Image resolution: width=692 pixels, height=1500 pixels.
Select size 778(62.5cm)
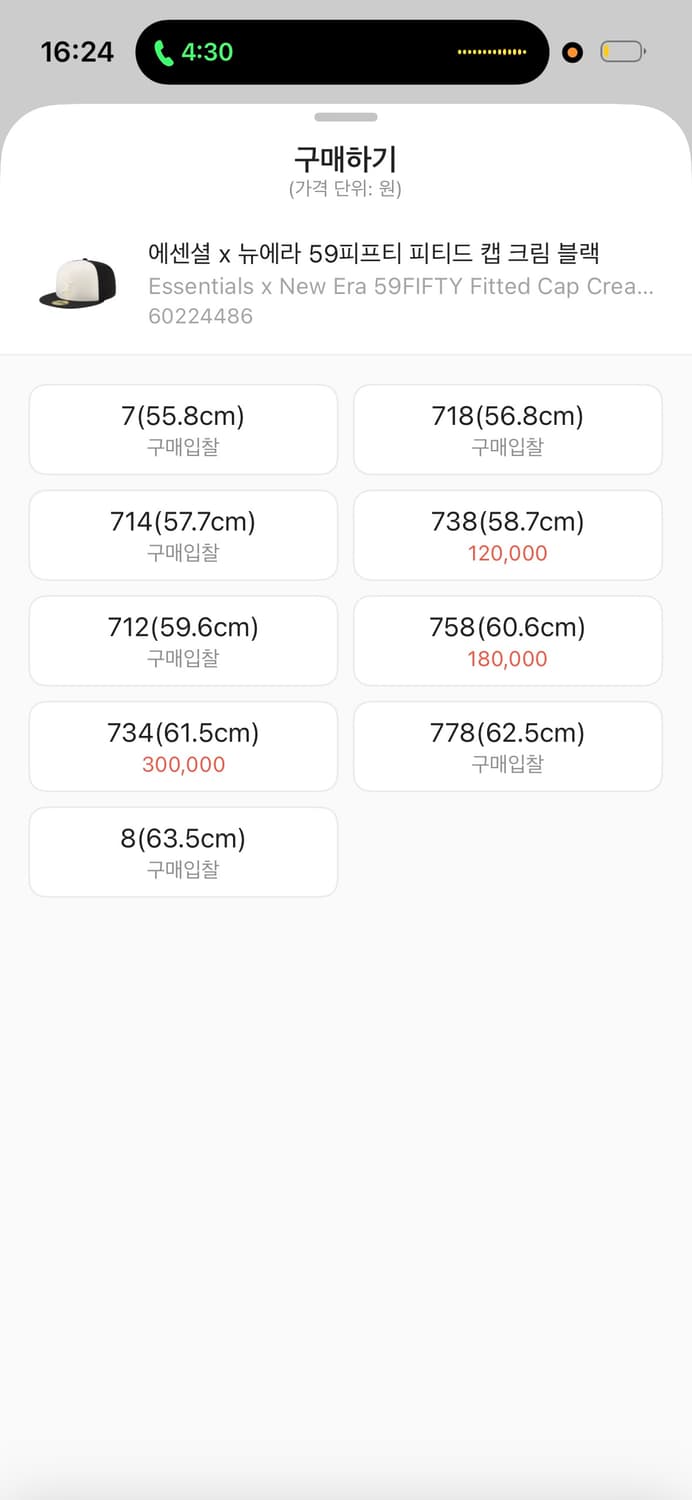pos(508,747)
